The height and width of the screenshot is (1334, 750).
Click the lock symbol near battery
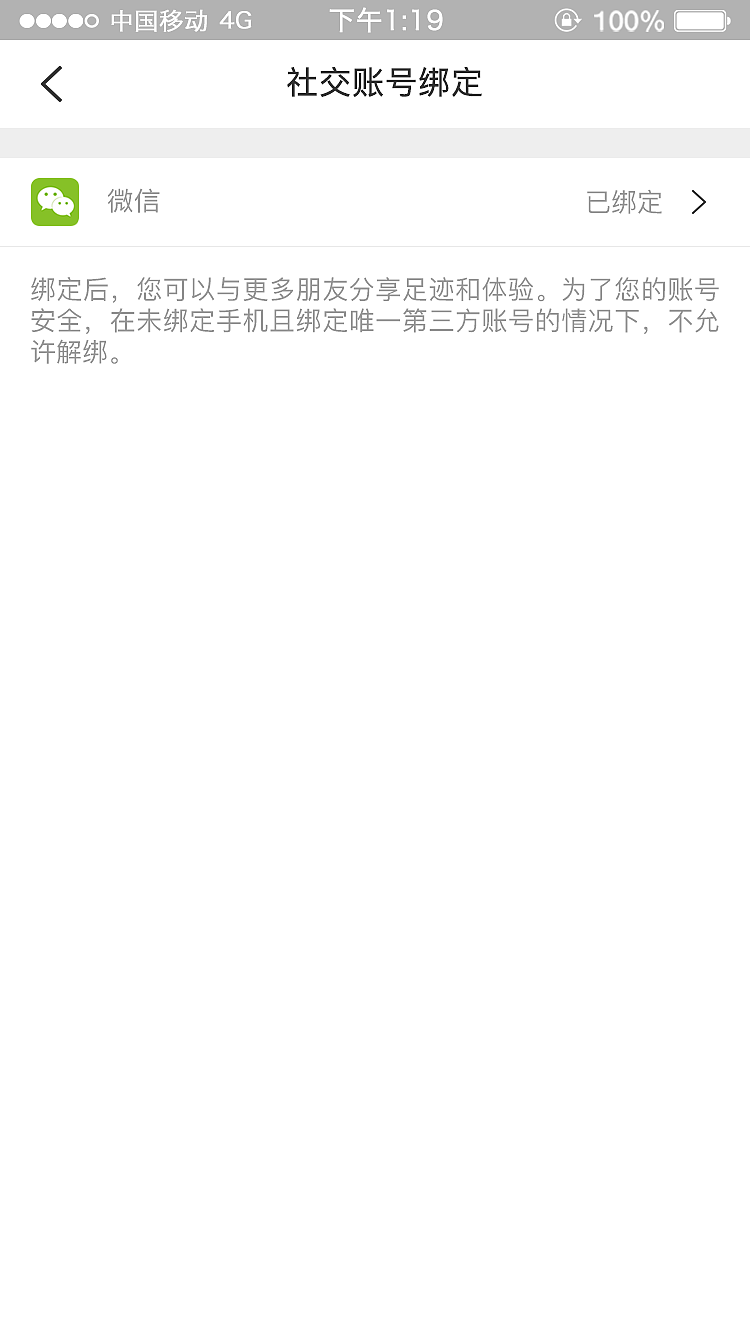point(567,19)
